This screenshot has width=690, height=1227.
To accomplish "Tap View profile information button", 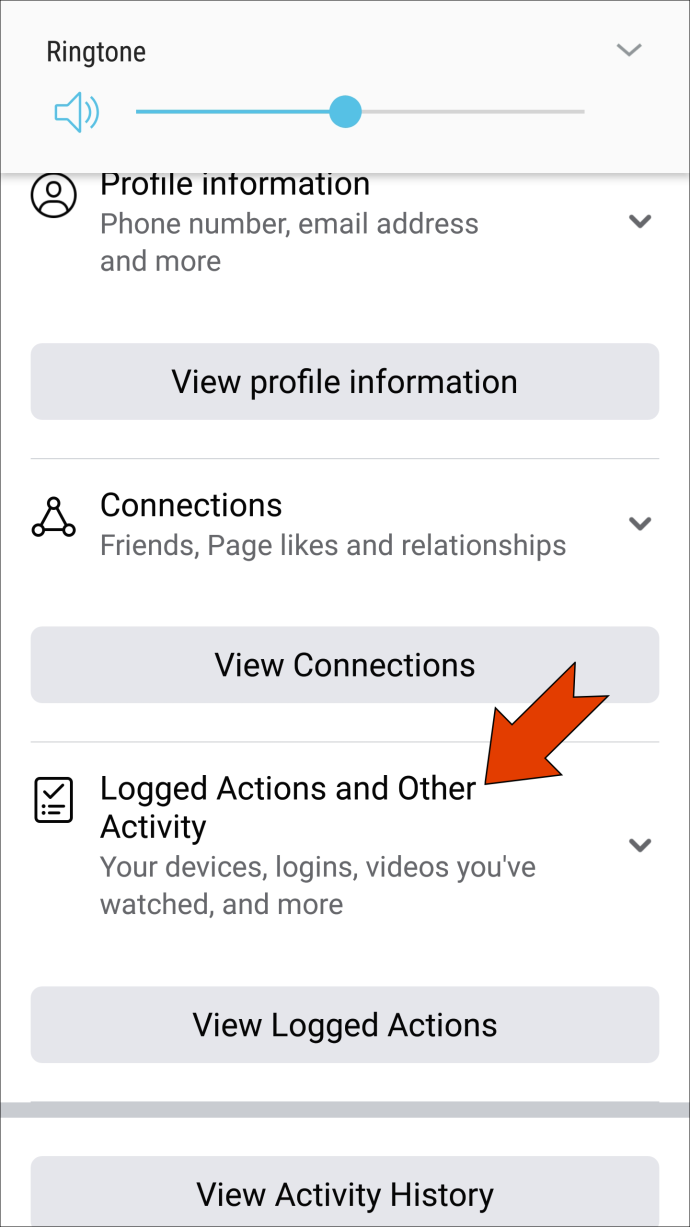I will pyautogui.click(x=345, y=381).
